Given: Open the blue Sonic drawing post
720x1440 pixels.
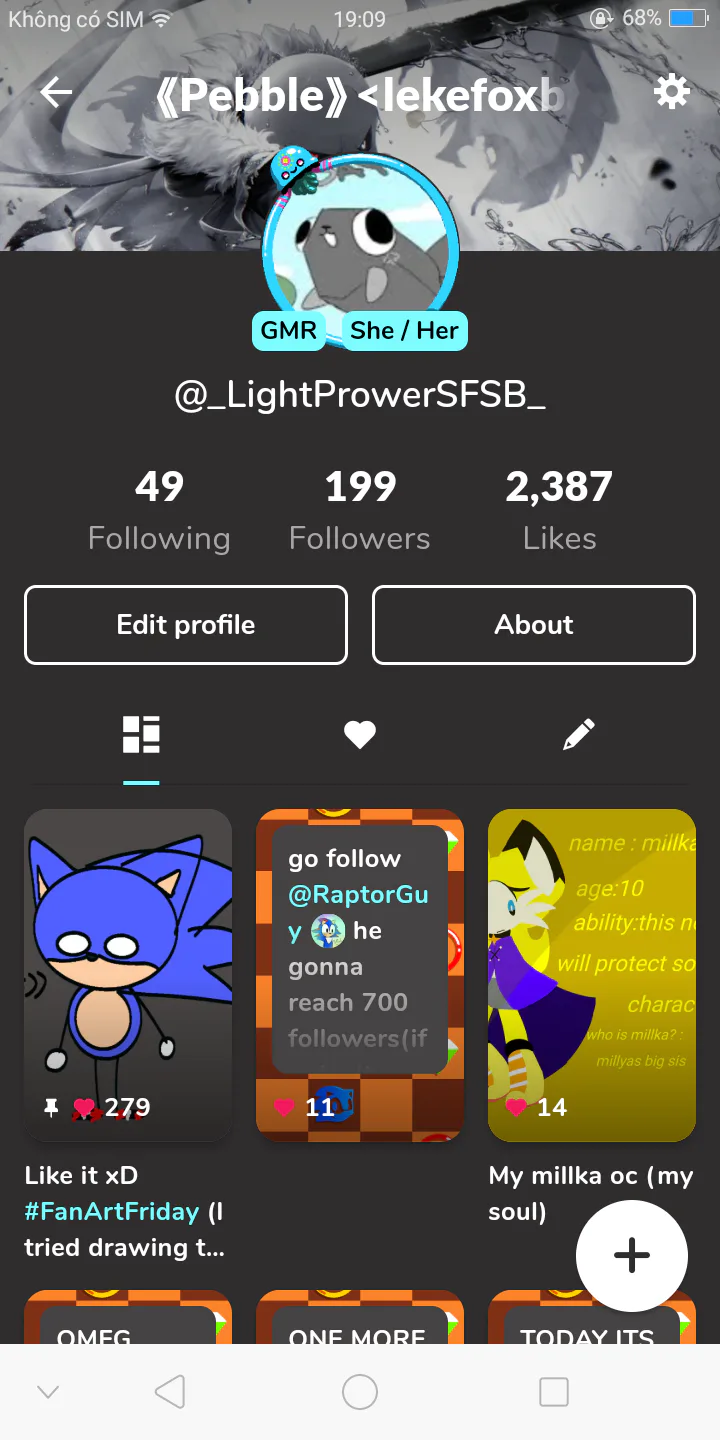Looking at the screenshot, I should [128, 975].
